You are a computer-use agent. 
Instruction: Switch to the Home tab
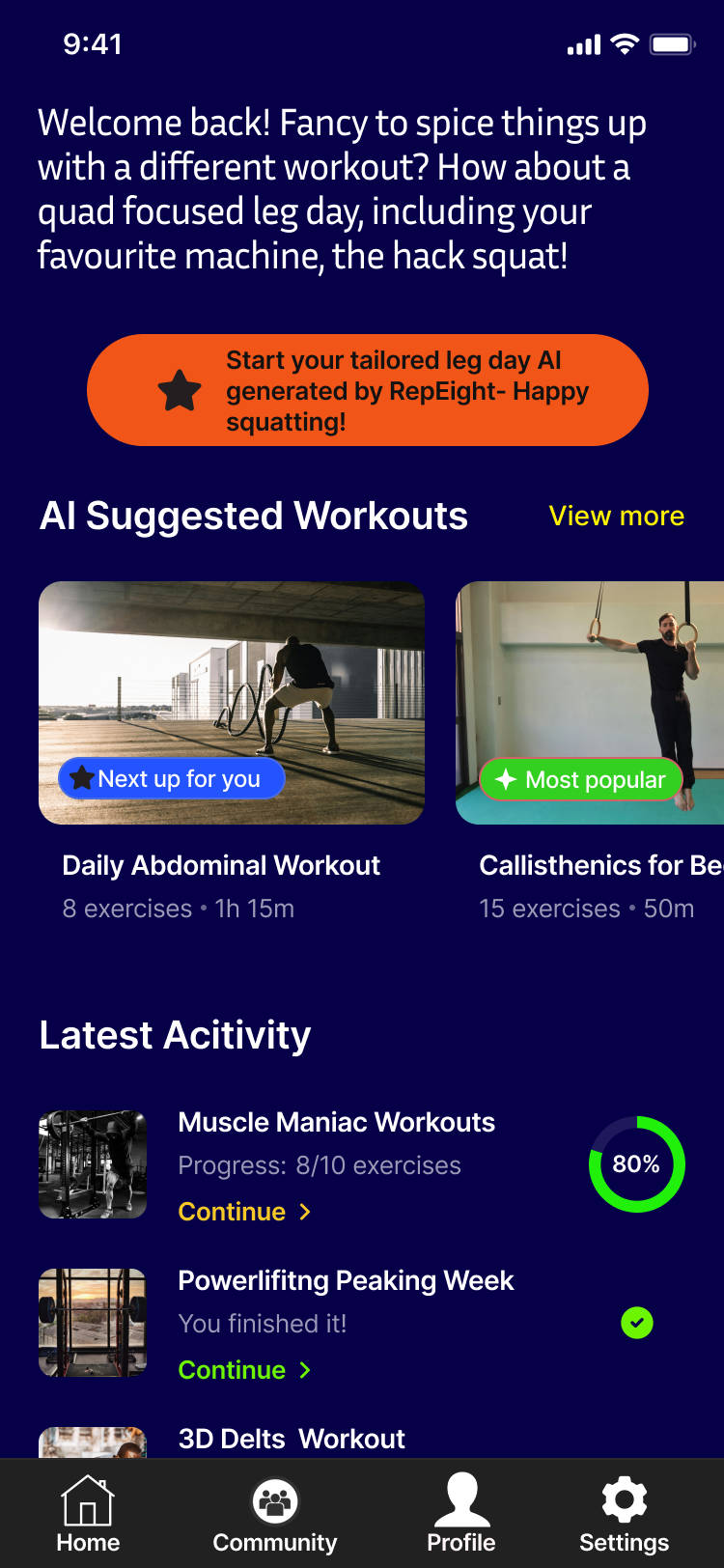pyautogui.click(x=88, y=1514)
